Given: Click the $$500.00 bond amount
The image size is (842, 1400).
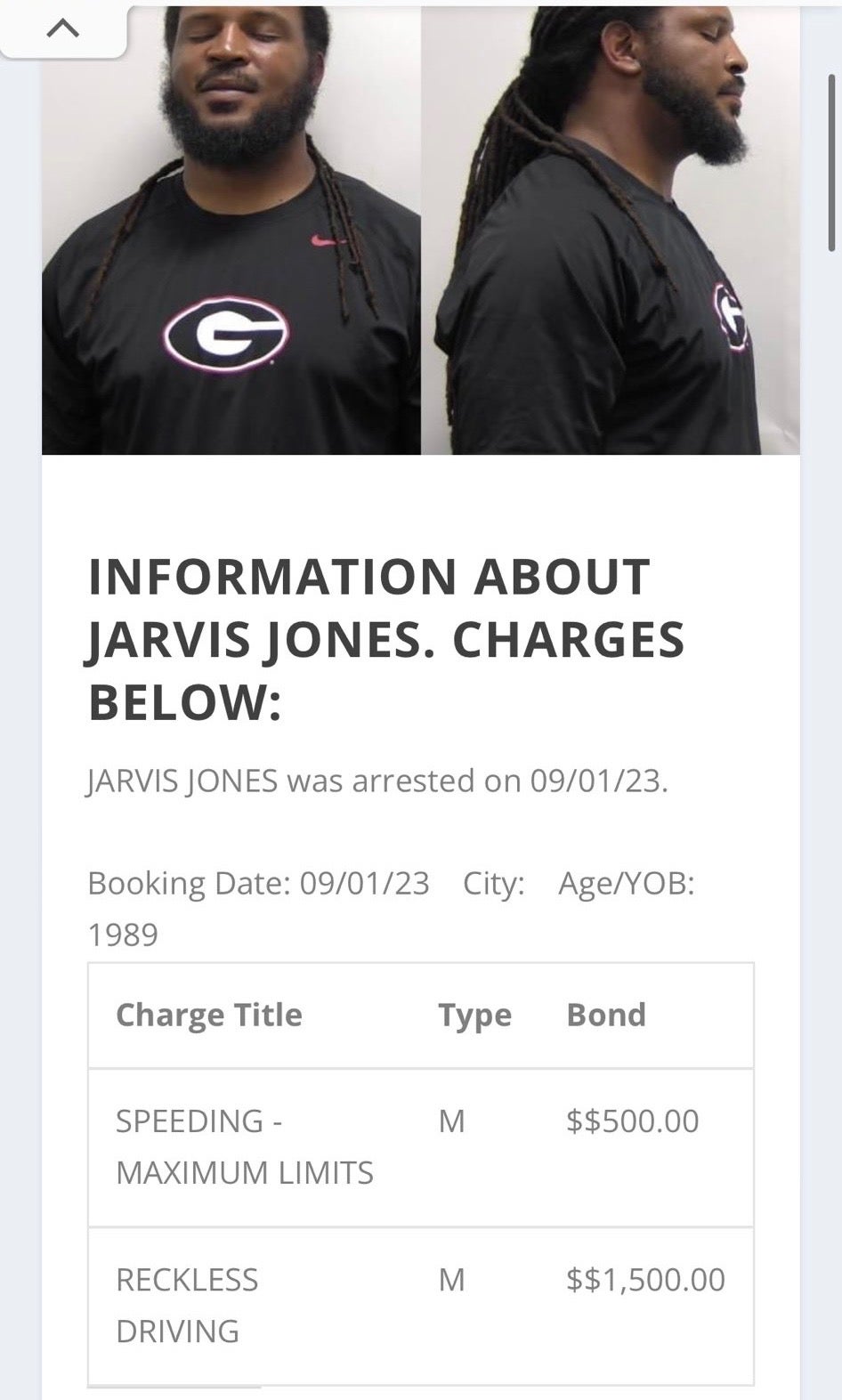Looking at the screenshot, I should click(631, 1120).
